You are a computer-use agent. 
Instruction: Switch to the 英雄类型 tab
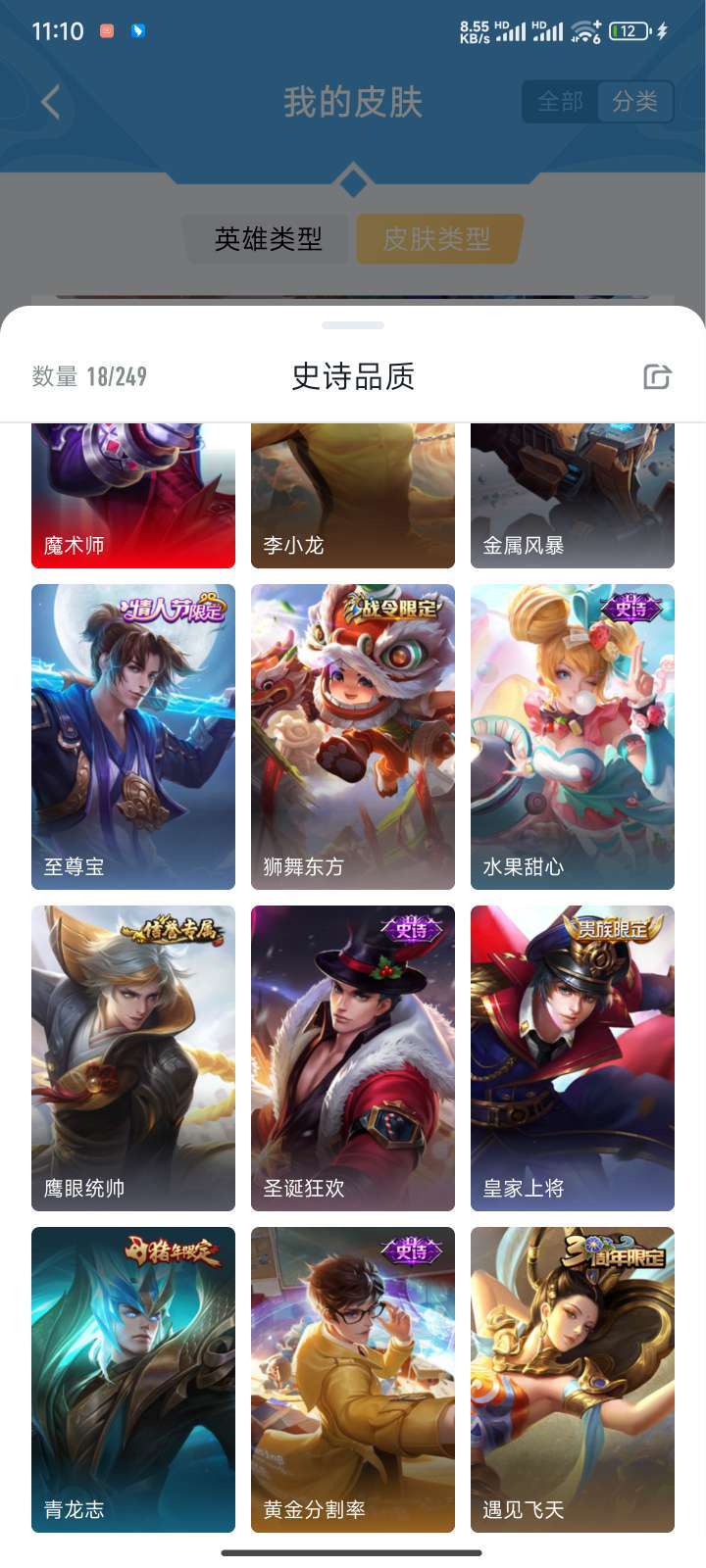coord(268,239)
